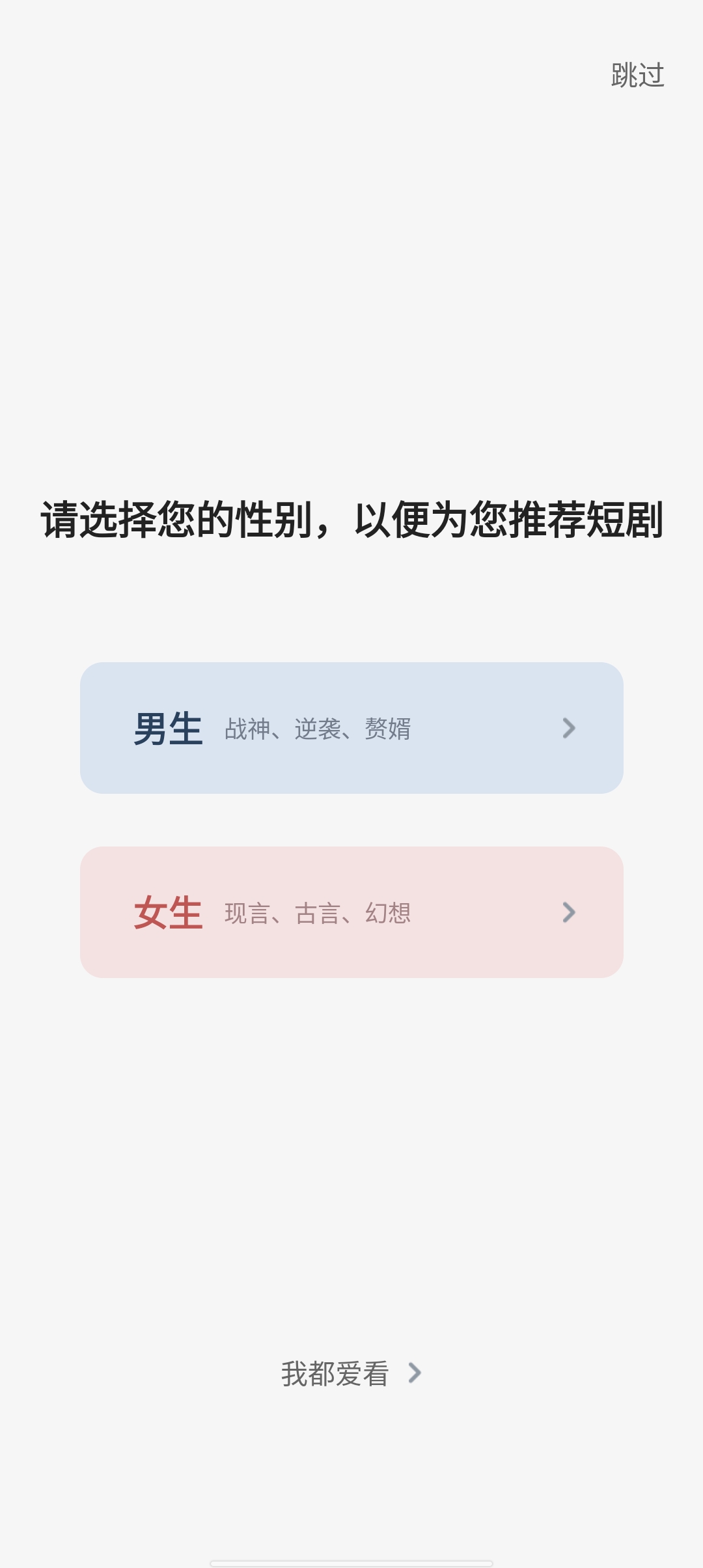The height and width of the screenshot is (1568, 703).
Task: Click 女生 label text
Action: (x=168, y=912)
